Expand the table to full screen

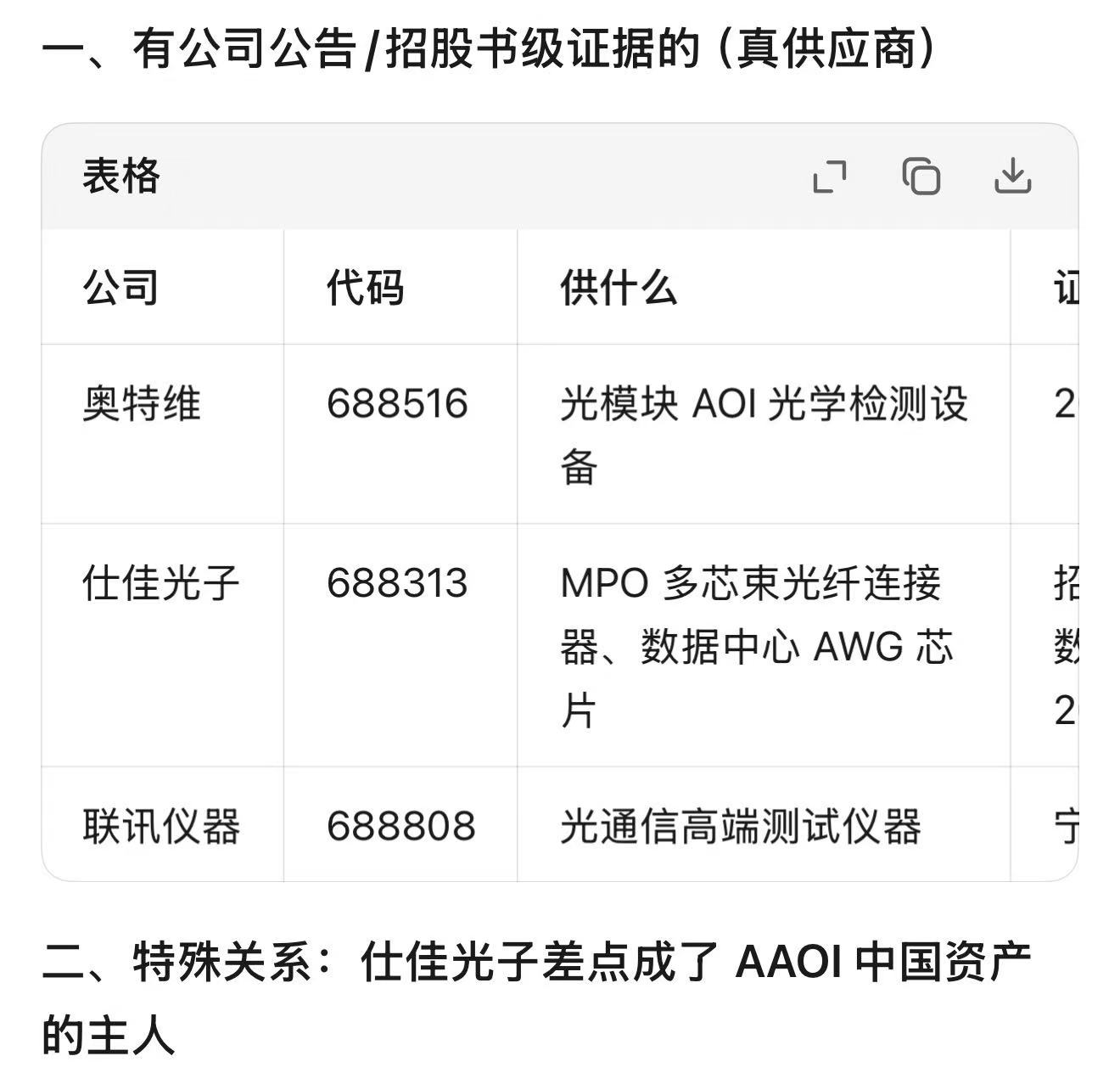click(830, 177)
